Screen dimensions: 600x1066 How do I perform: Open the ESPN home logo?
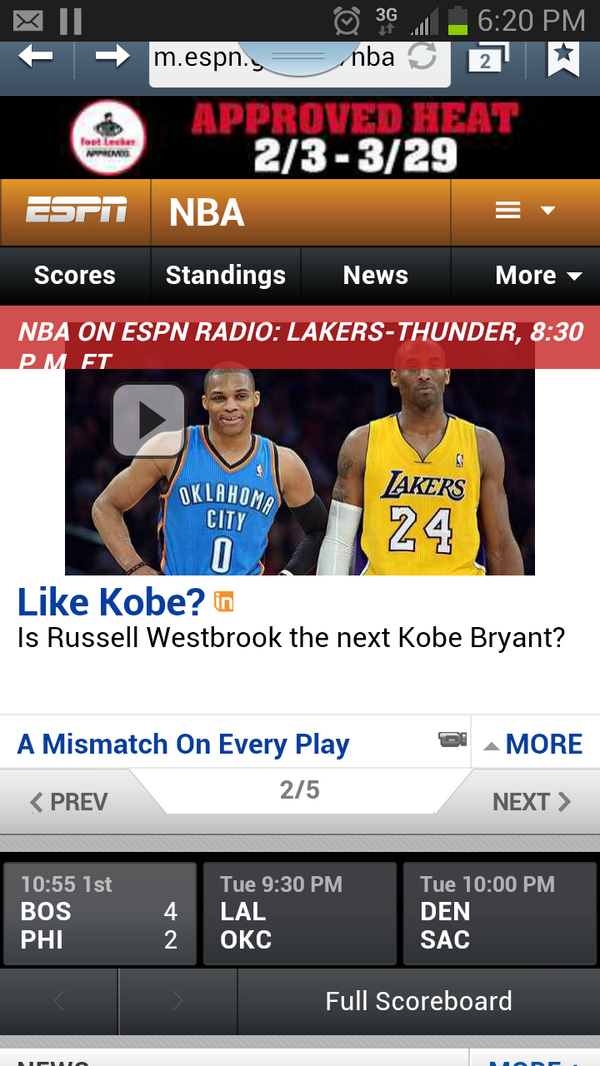(x=75, y=212)
